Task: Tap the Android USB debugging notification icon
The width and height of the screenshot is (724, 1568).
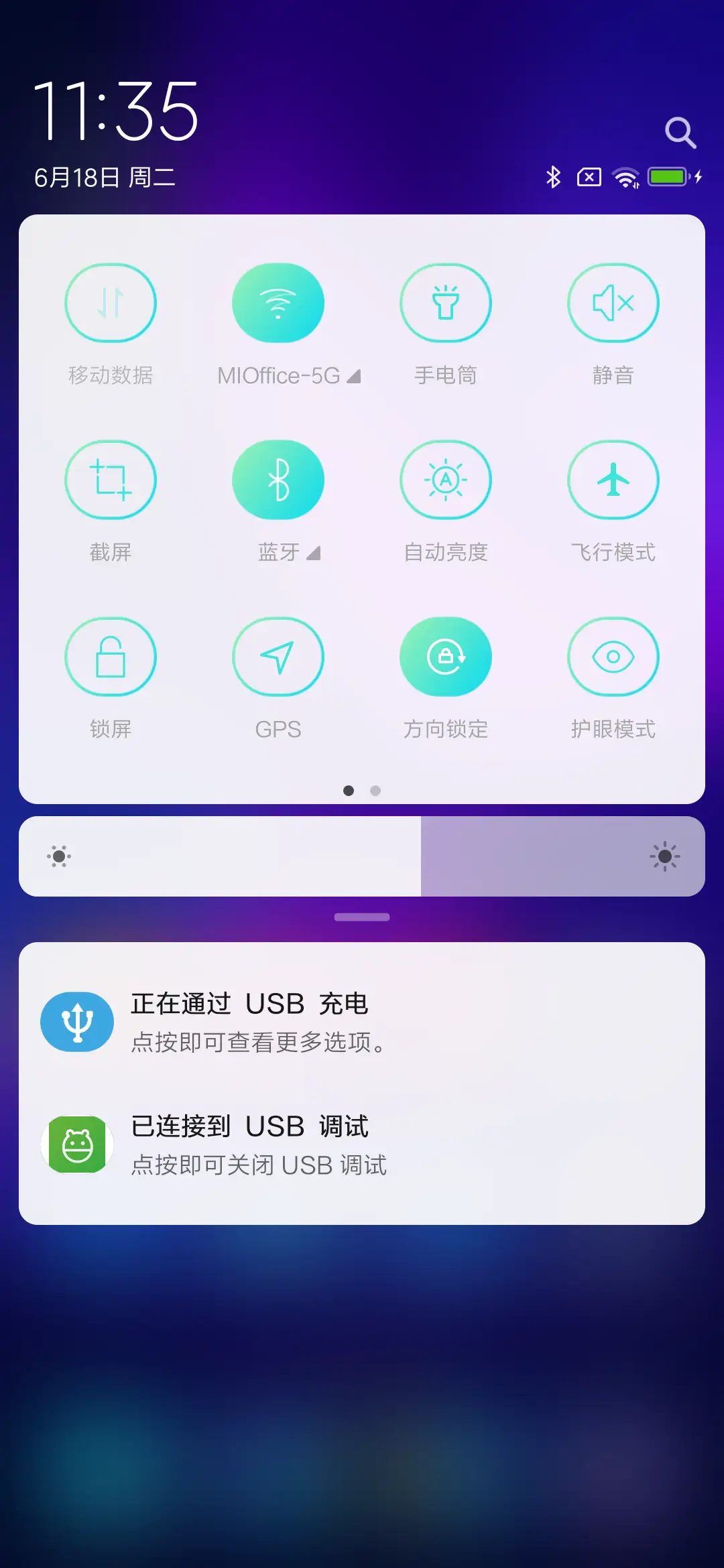Action: click(77, 1144)
